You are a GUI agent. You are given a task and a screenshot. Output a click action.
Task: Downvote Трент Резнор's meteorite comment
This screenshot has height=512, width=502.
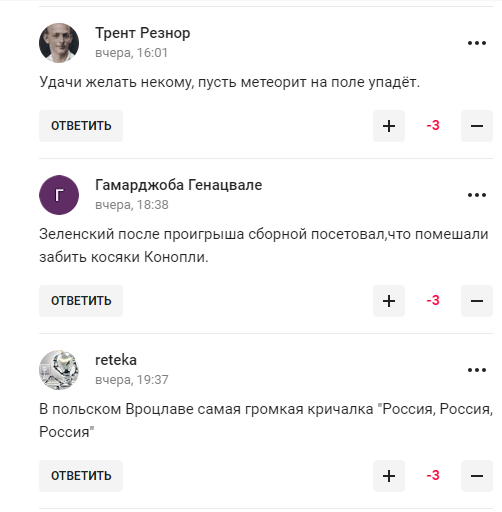477,126
